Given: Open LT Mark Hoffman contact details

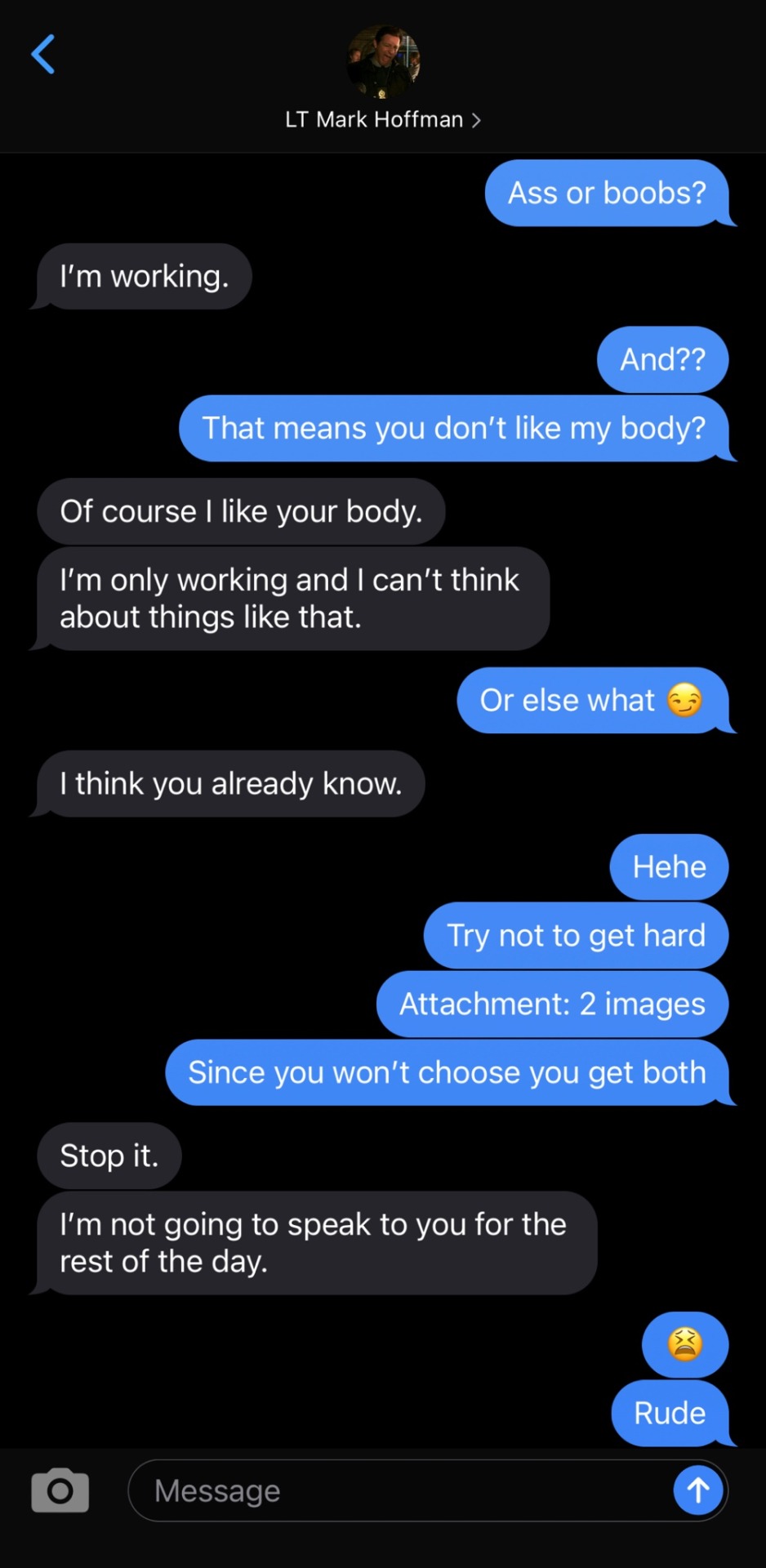Looking at the screenshot, I should pos(382,120).
